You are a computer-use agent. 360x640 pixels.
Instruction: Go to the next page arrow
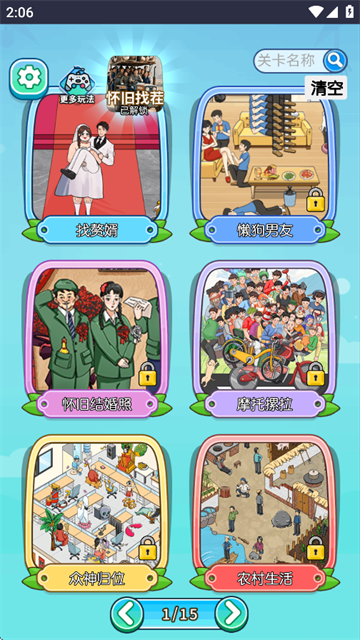[231, 614]
